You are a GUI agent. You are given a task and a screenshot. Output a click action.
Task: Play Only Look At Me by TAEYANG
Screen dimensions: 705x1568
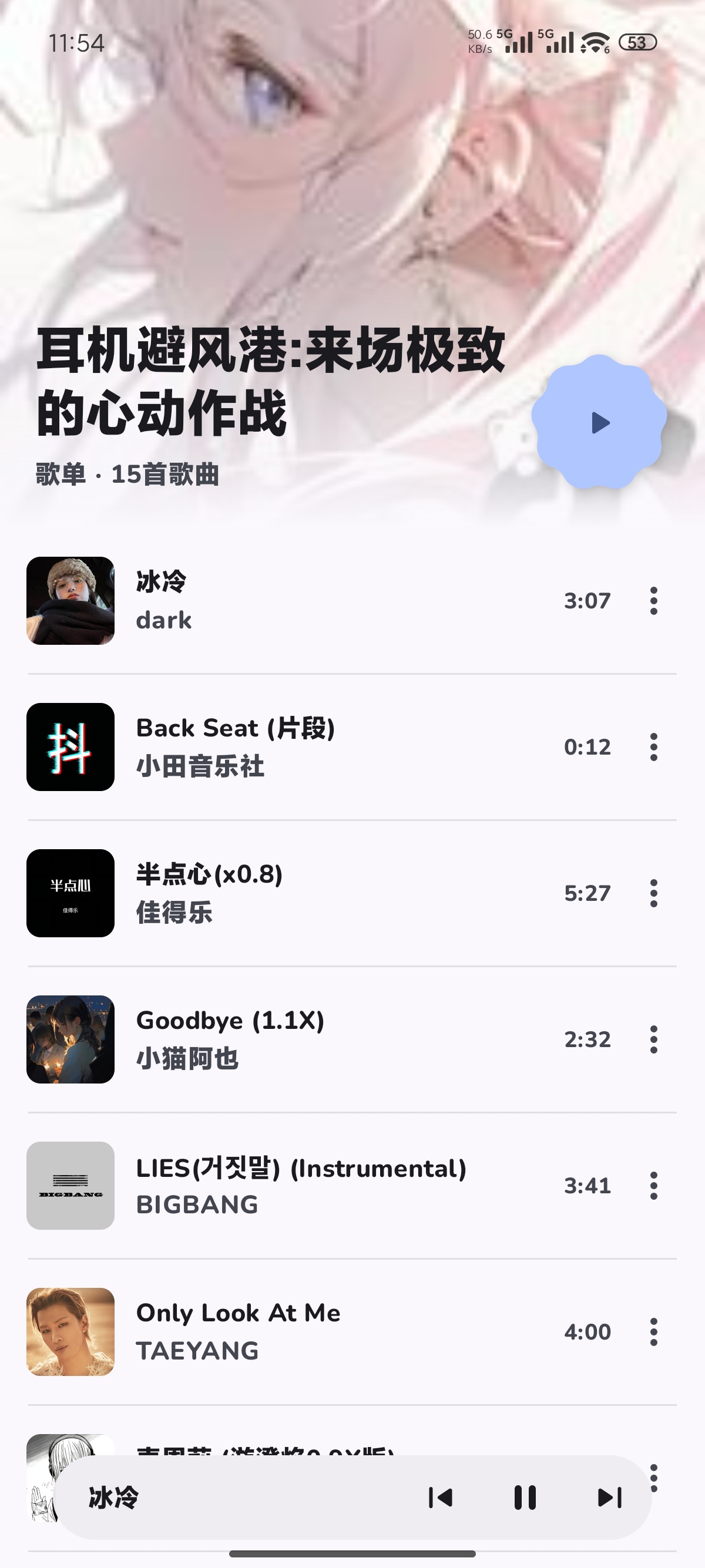point(352,1331)
